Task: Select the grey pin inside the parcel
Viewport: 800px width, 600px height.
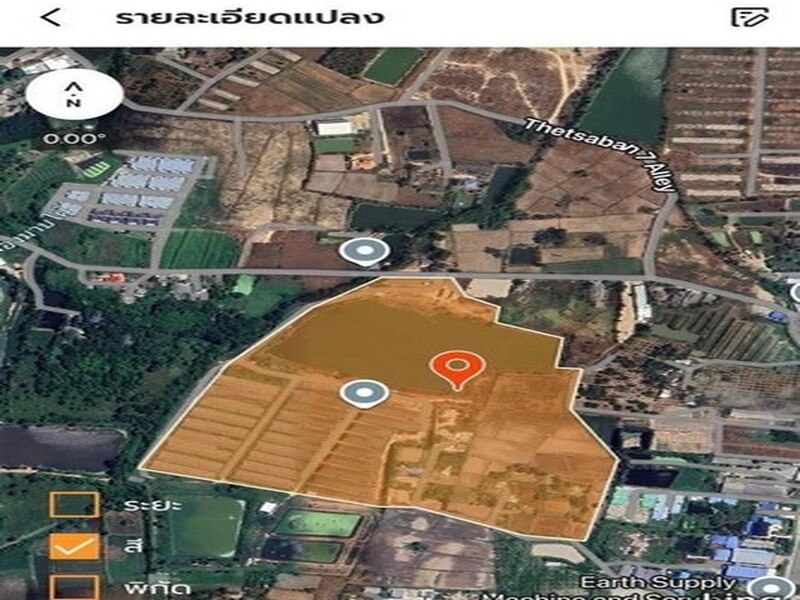Action: (x=363, y=391)
